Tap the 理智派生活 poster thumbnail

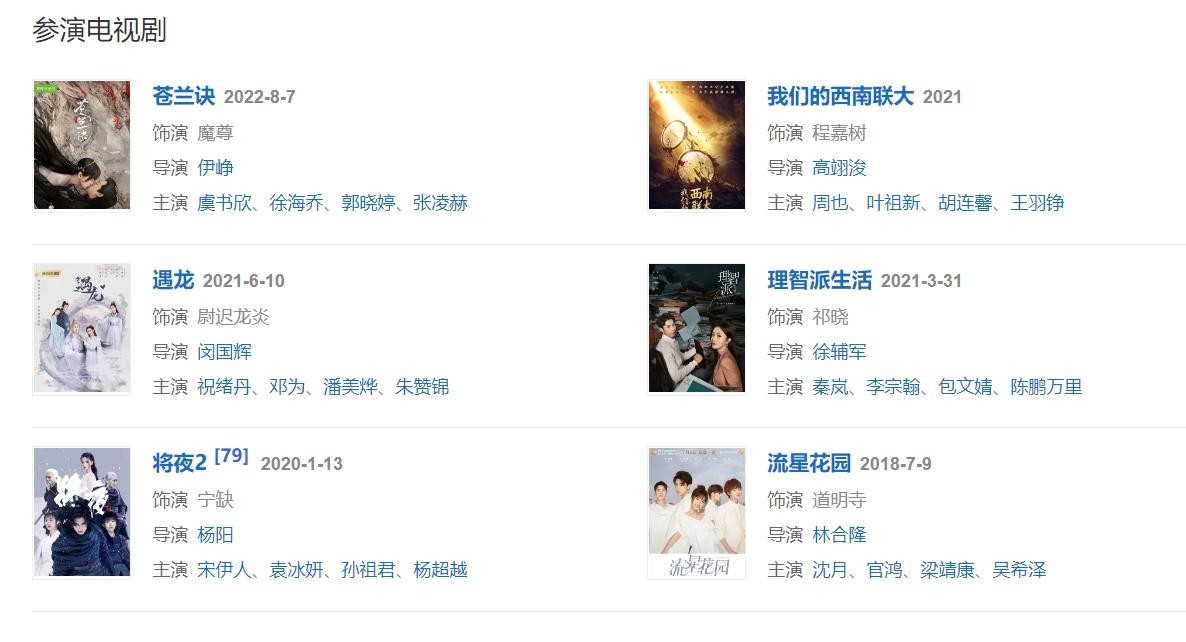(697, 329)
